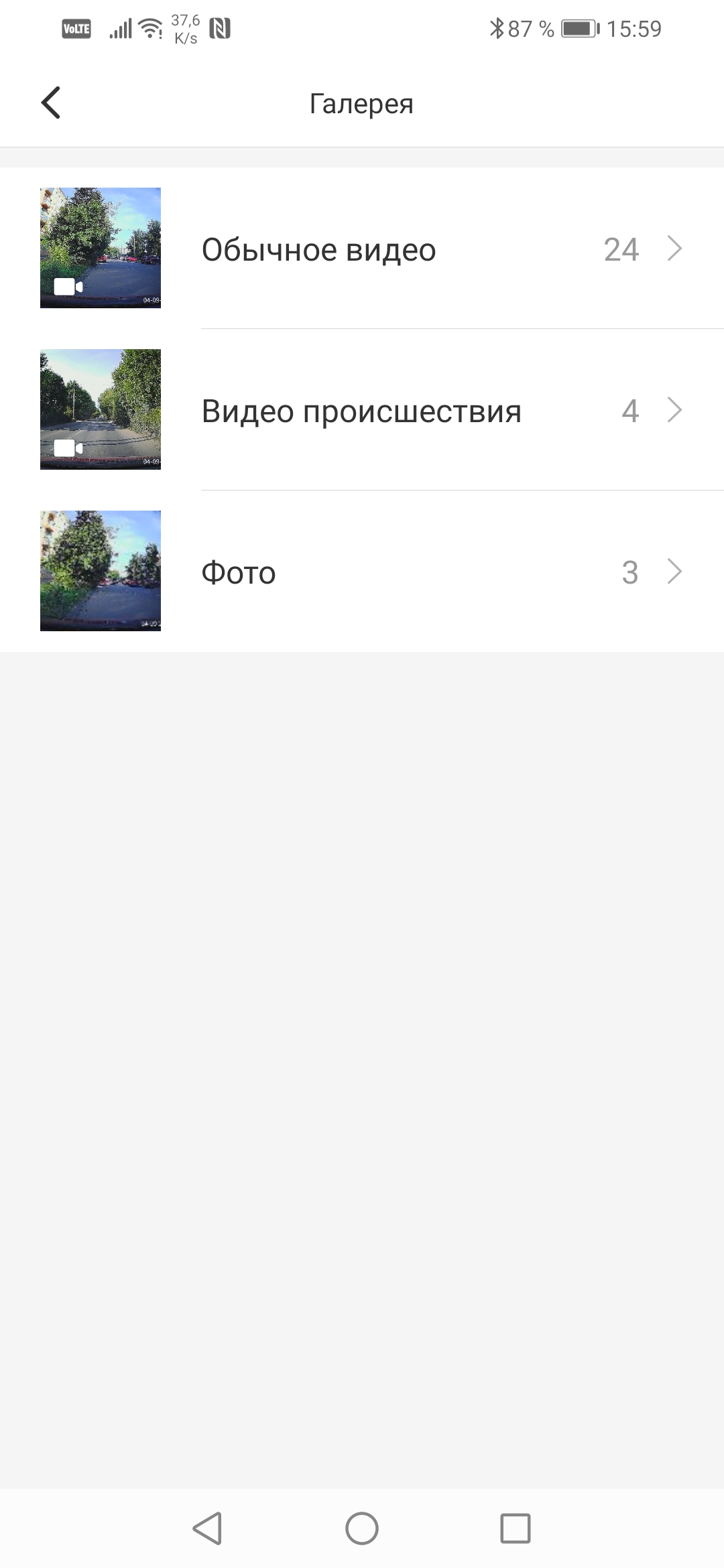This screenshot has width=724, height=1568.
Task: Open the Видео происшествия folder
Action: (362, 410)
